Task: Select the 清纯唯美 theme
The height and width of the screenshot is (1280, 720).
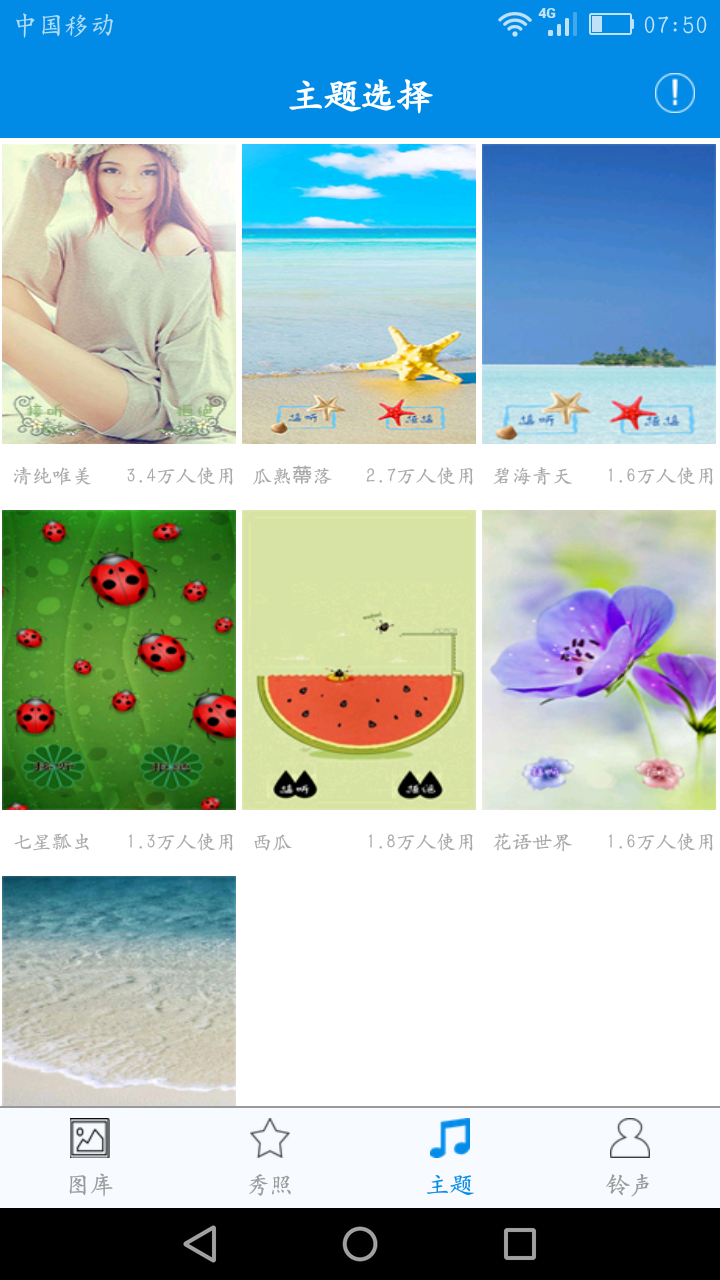Action: [119, 294]
